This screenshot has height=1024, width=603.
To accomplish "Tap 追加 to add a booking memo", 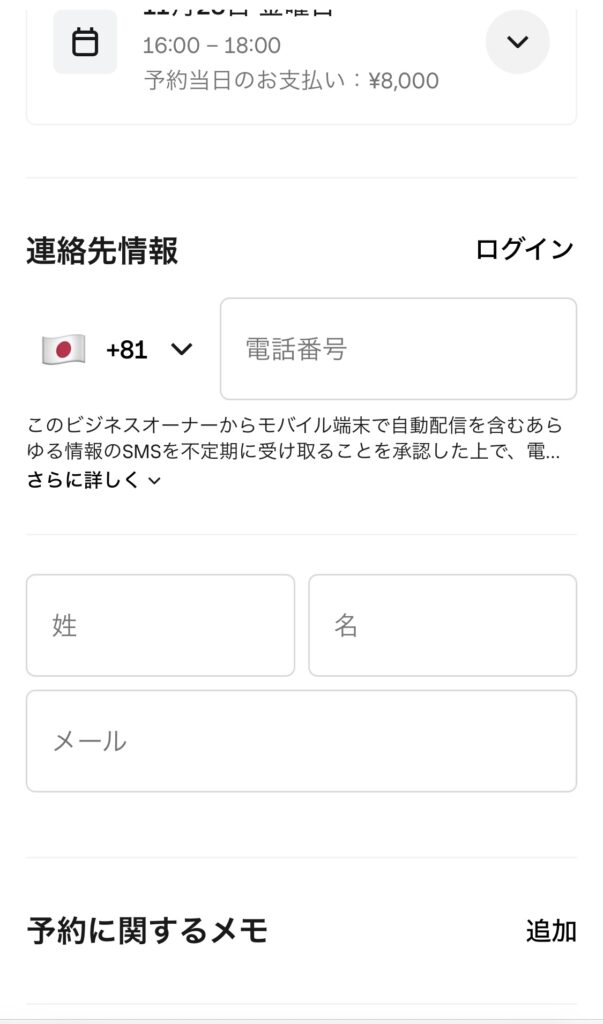I will pos(551,931).
